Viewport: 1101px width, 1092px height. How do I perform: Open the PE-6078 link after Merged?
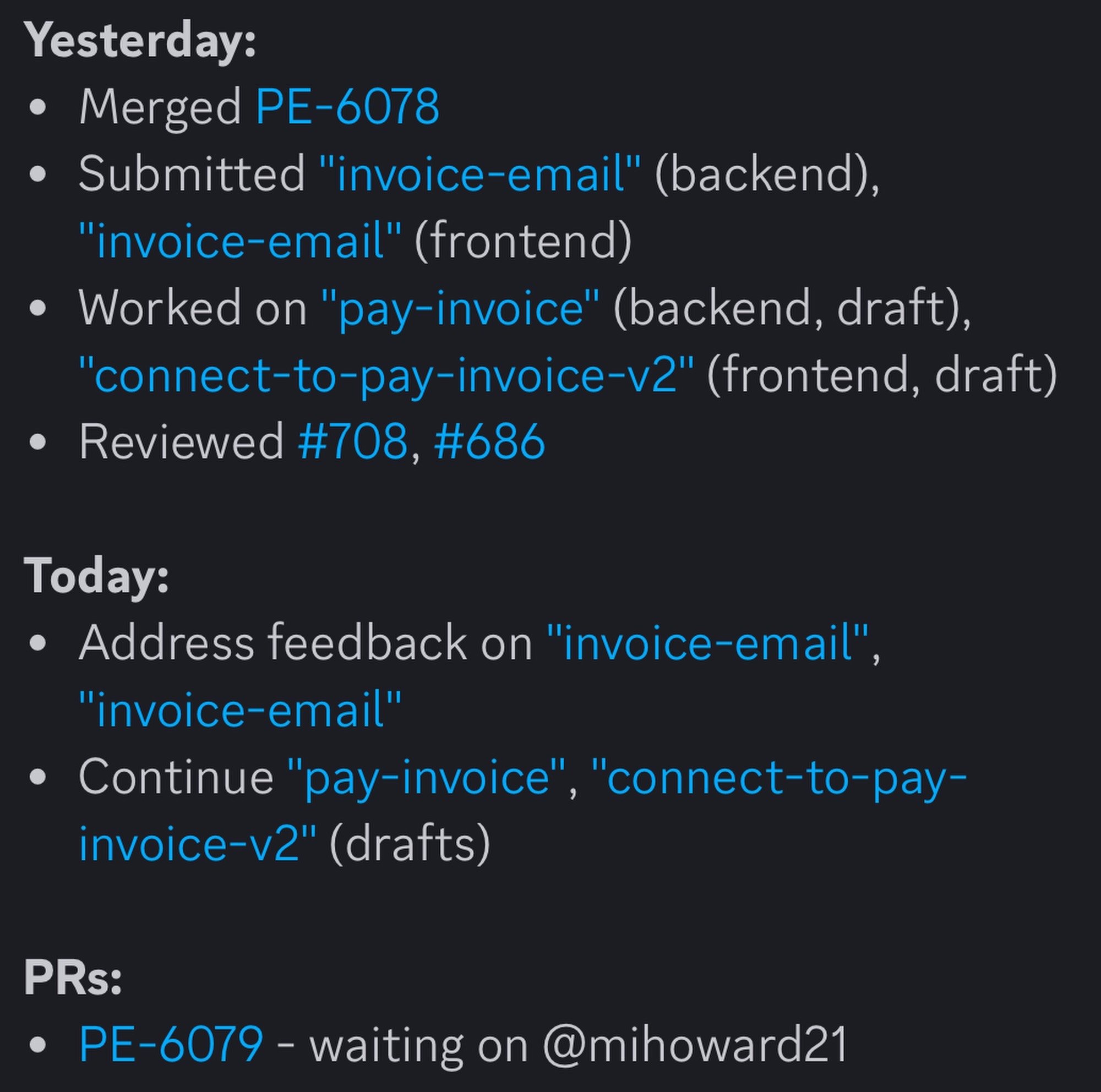pyautogui.click(x=347, y=107)
